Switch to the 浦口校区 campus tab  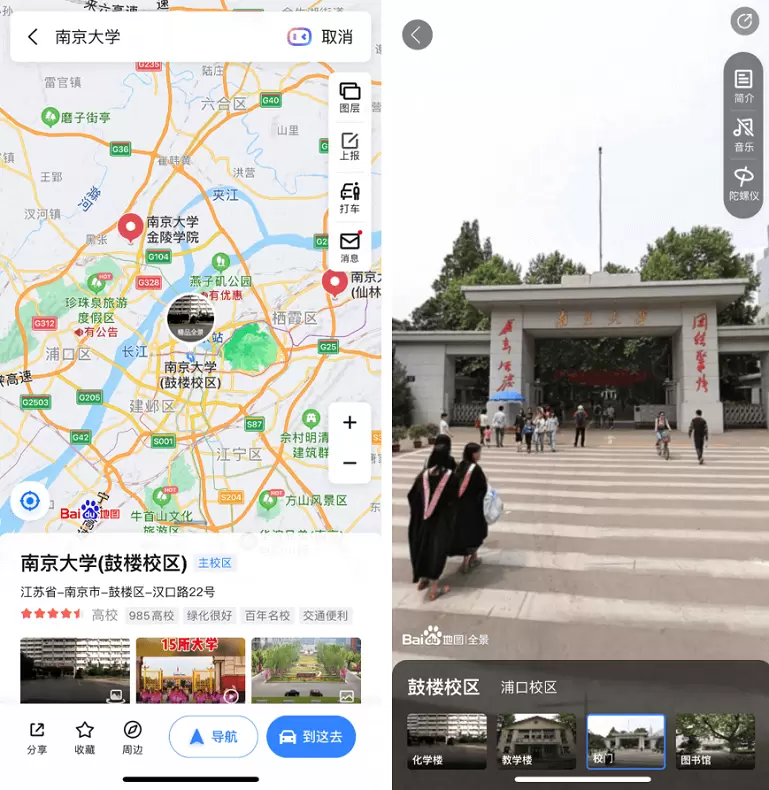529,687
